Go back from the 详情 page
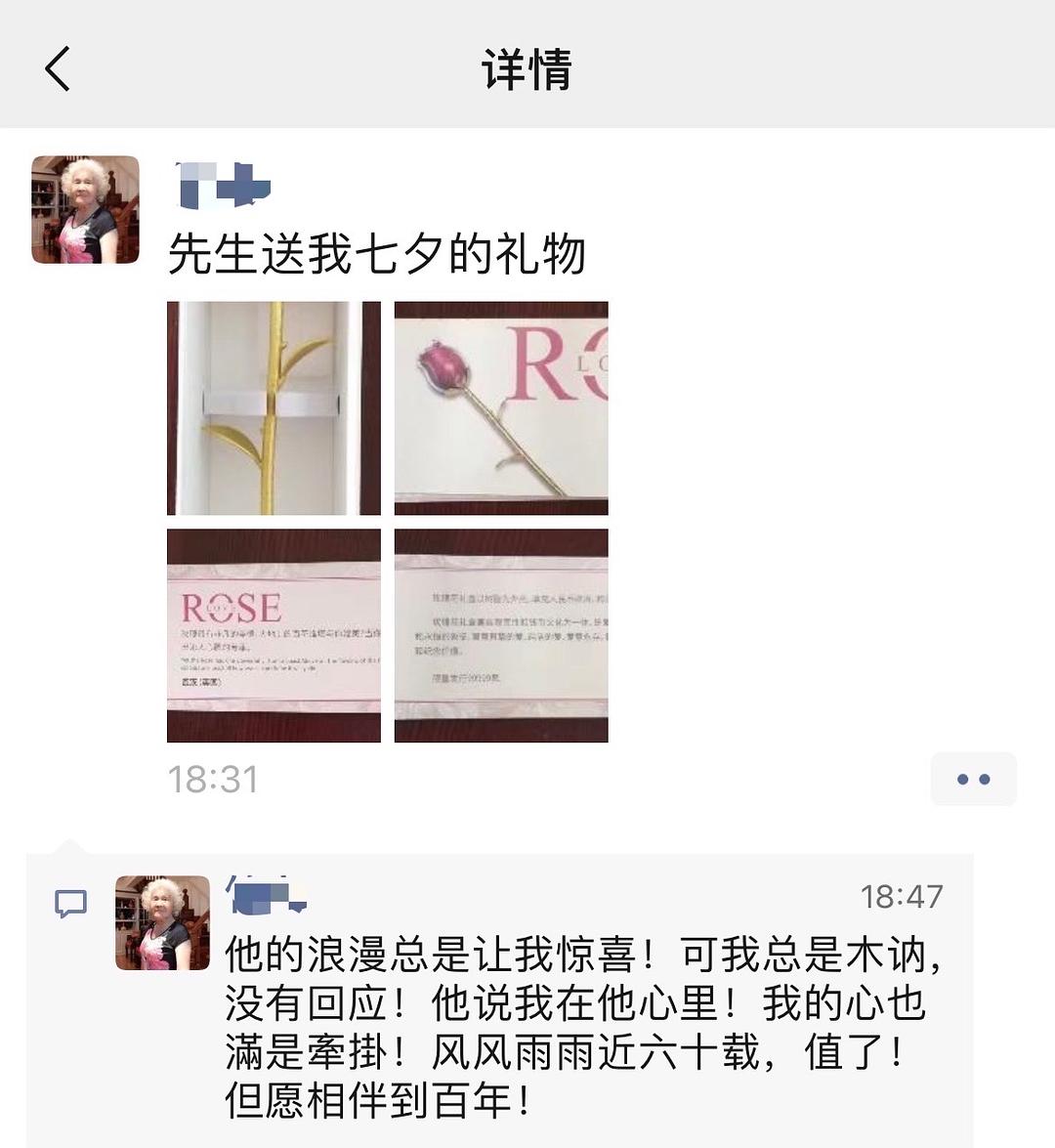Image resolution: width=1055 pixels, height=1148 pixels. 59,69
